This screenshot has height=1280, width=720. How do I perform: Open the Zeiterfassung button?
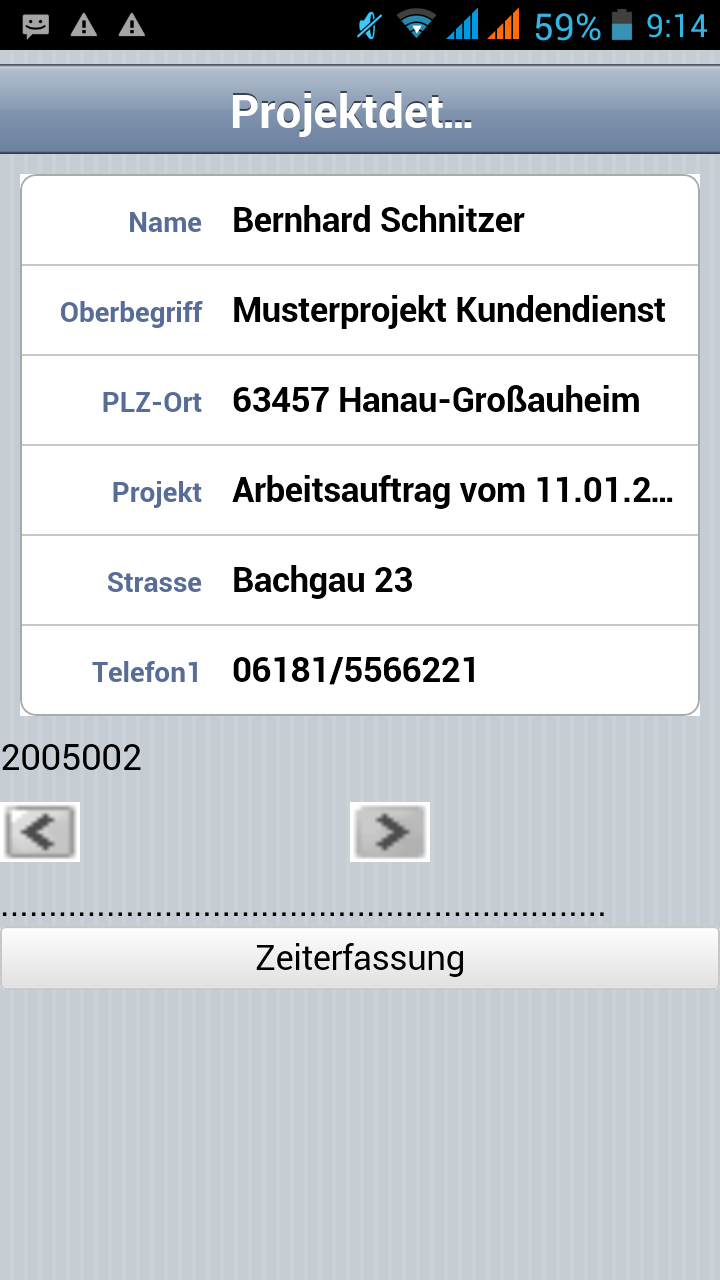click(360, 958)
